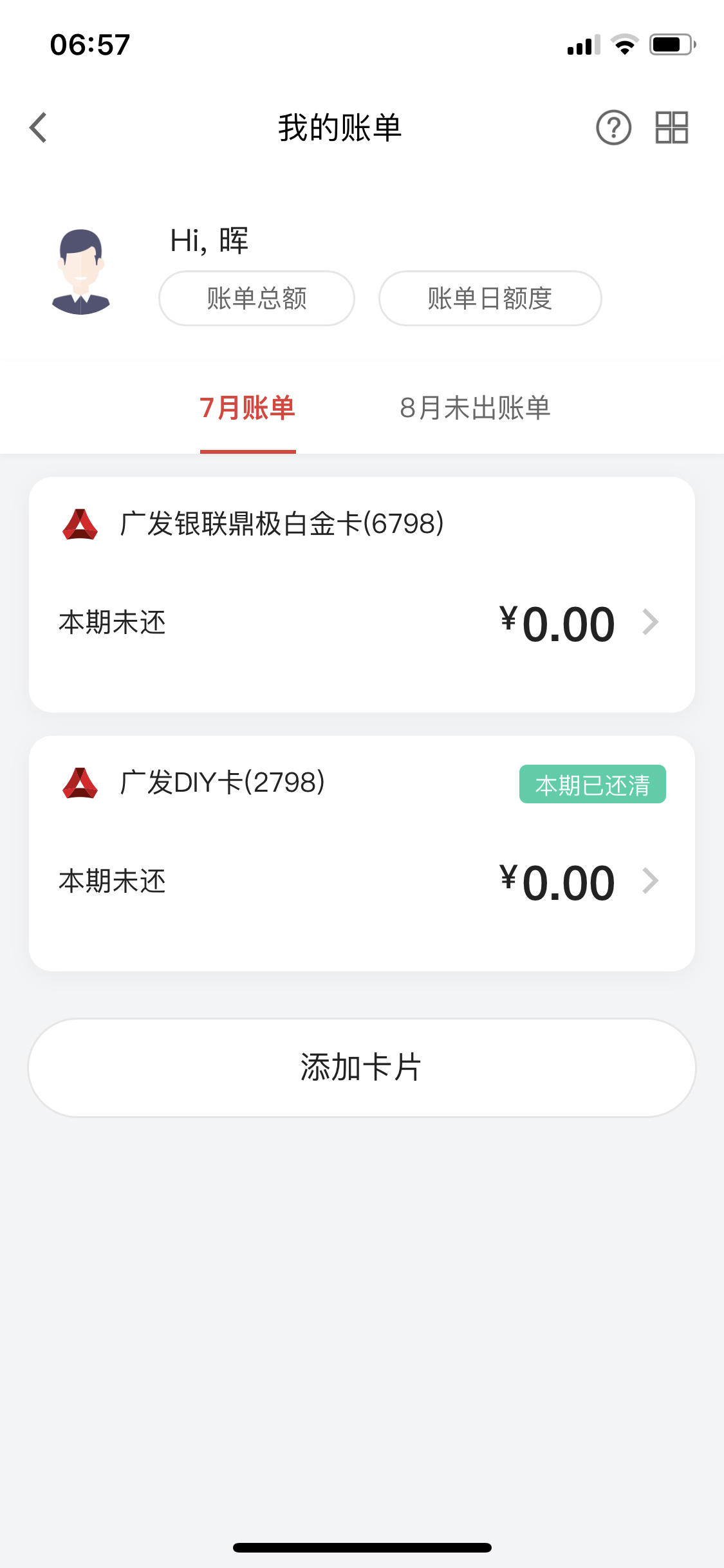Tap the 账单总额 button
This screenshot has width=724, height=1568.
tap(257, 299)
